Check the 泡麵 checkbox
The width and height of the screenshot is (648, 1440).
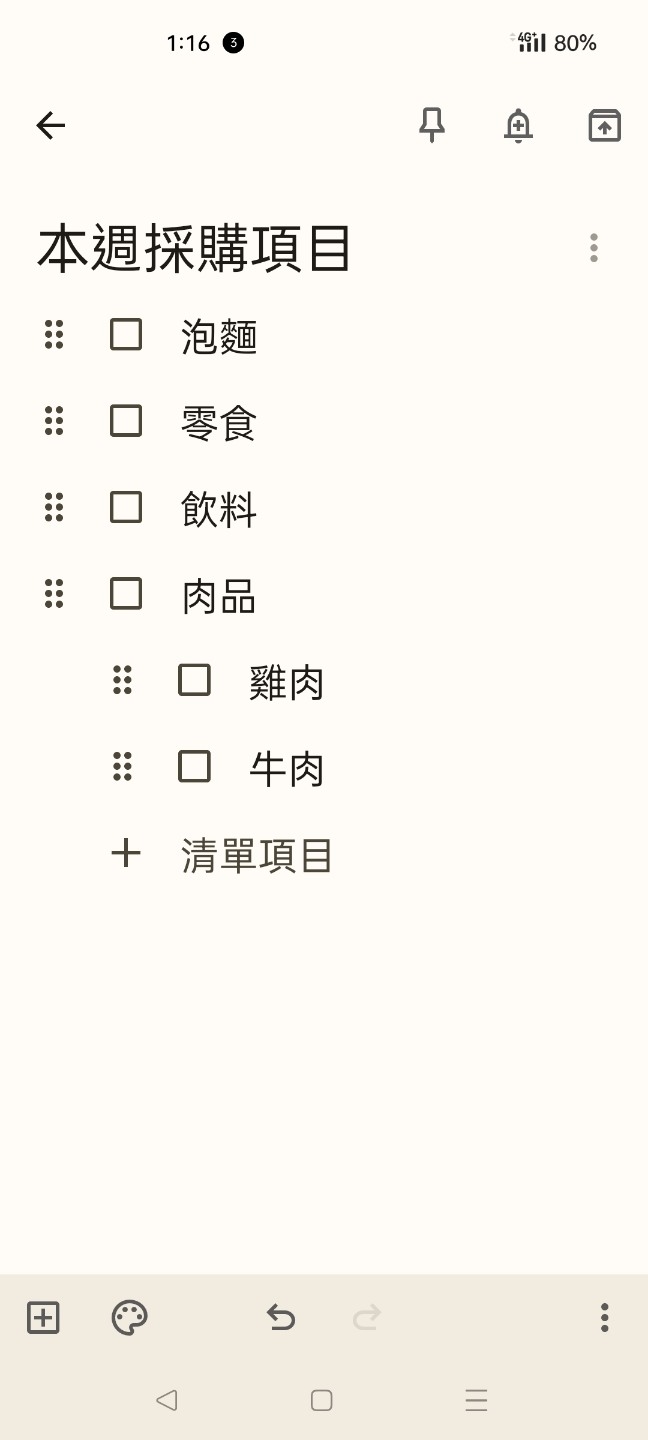pos(126,334)
